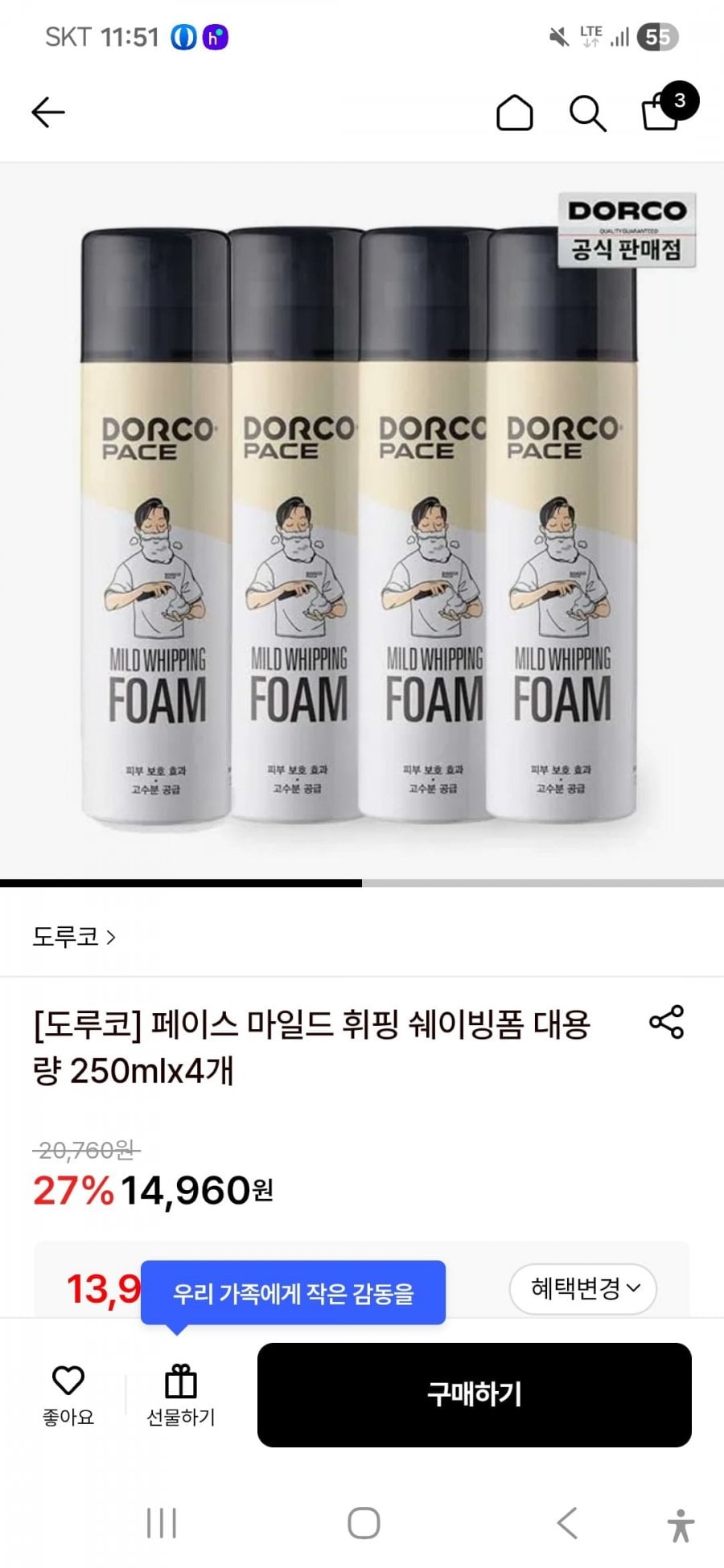724x1568 pixels.
Task: Open the DORCO foam product image
Action: pos(362,521)
